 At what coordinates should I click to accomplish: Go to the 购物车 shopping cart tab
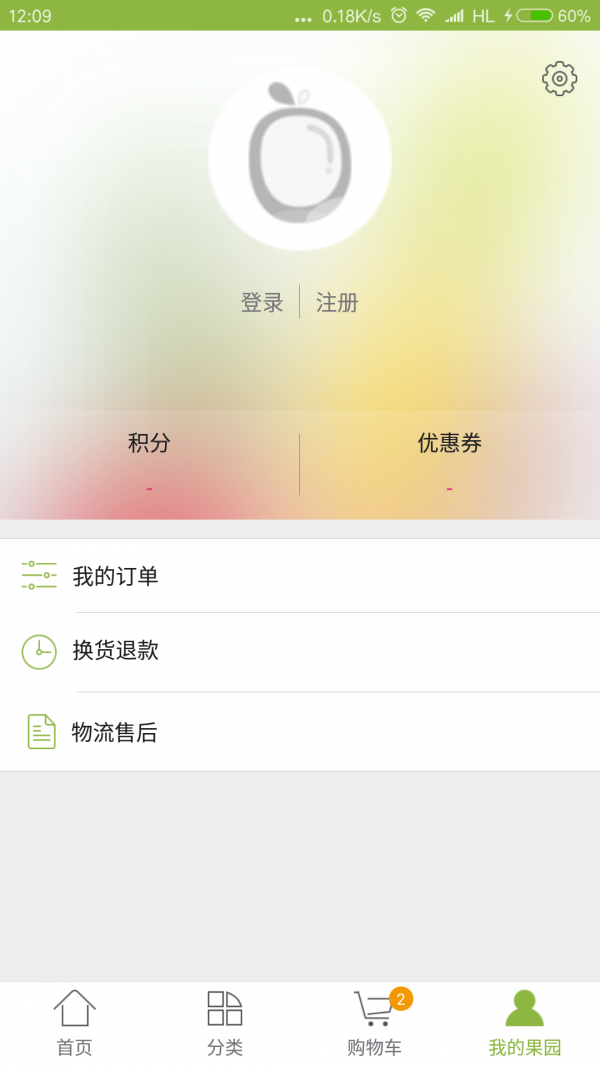[x=375, y=1023]
